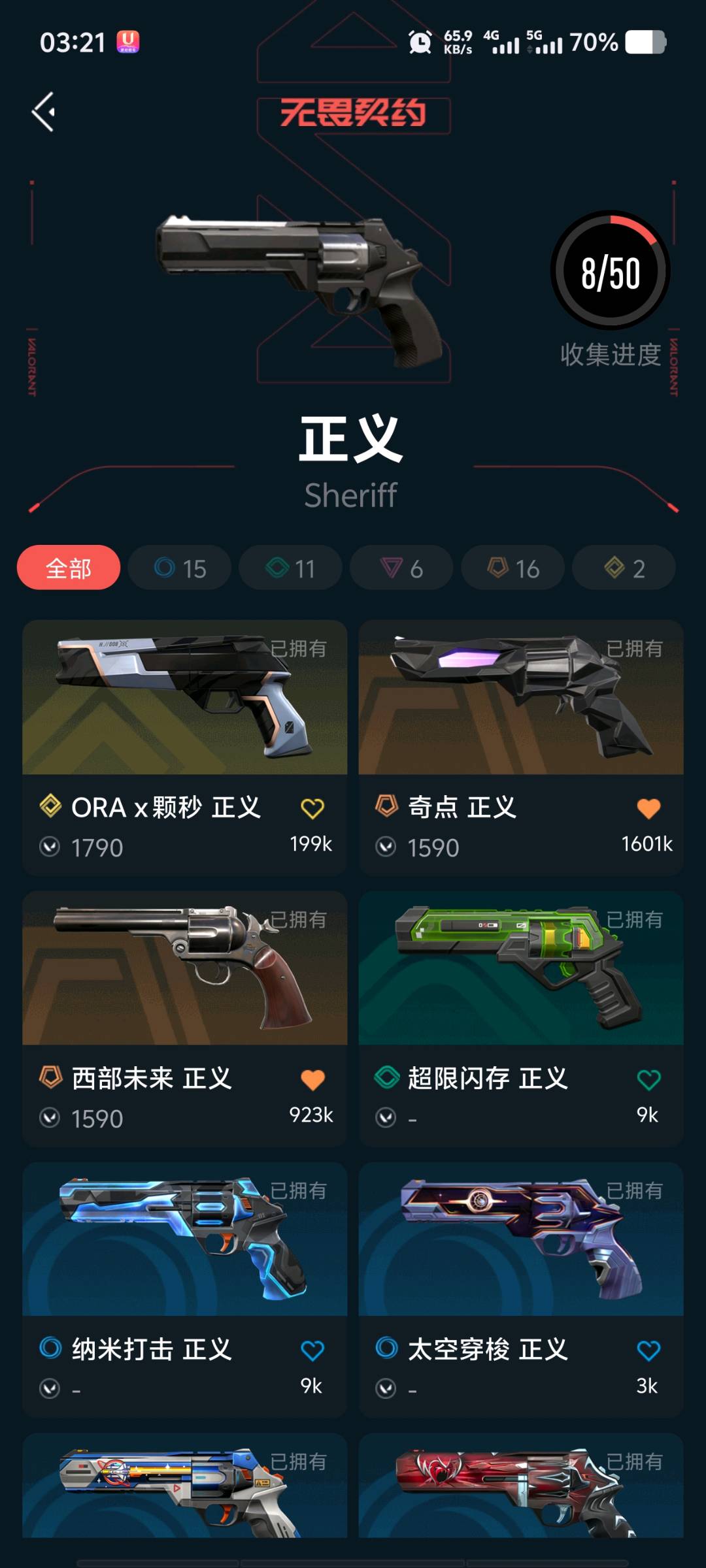This screenshot has width=706, height=1568.
Task: Filter skins by the green tier chip showing 11
Action: (x=290, y=568)
